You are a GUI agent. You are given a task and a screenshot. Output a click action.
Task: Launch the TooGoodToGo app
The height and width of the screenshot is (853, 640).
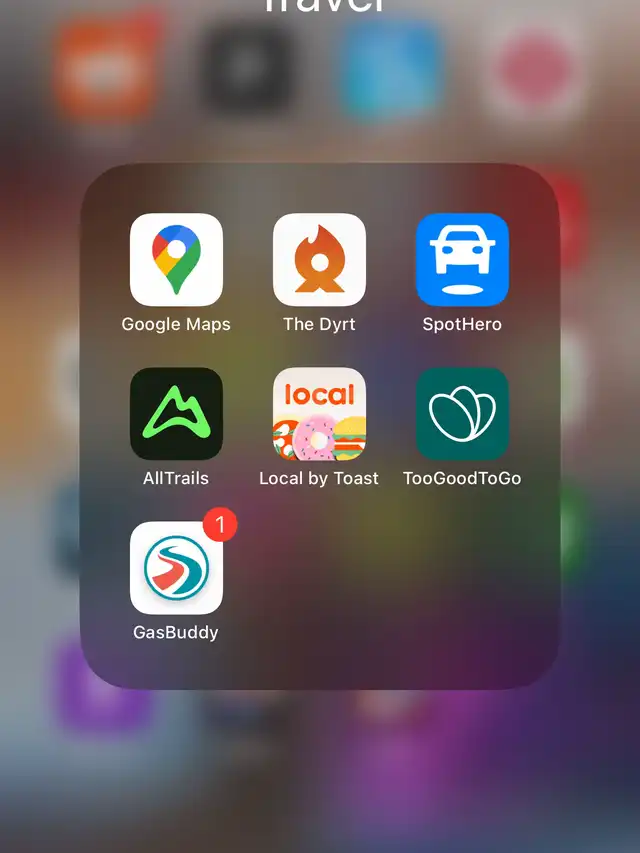(463, 413)
